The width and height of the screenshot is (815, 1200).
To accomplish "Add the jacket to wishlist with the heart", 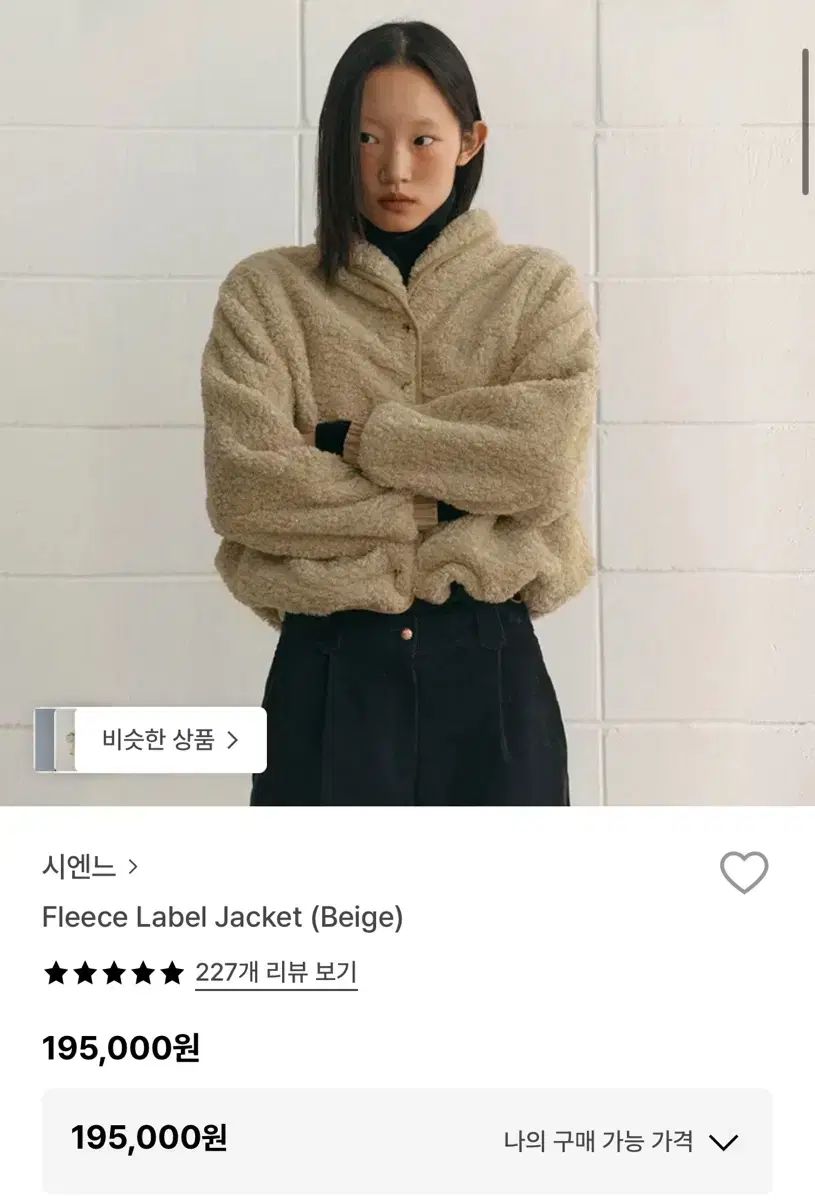I will tap(744, 873).
